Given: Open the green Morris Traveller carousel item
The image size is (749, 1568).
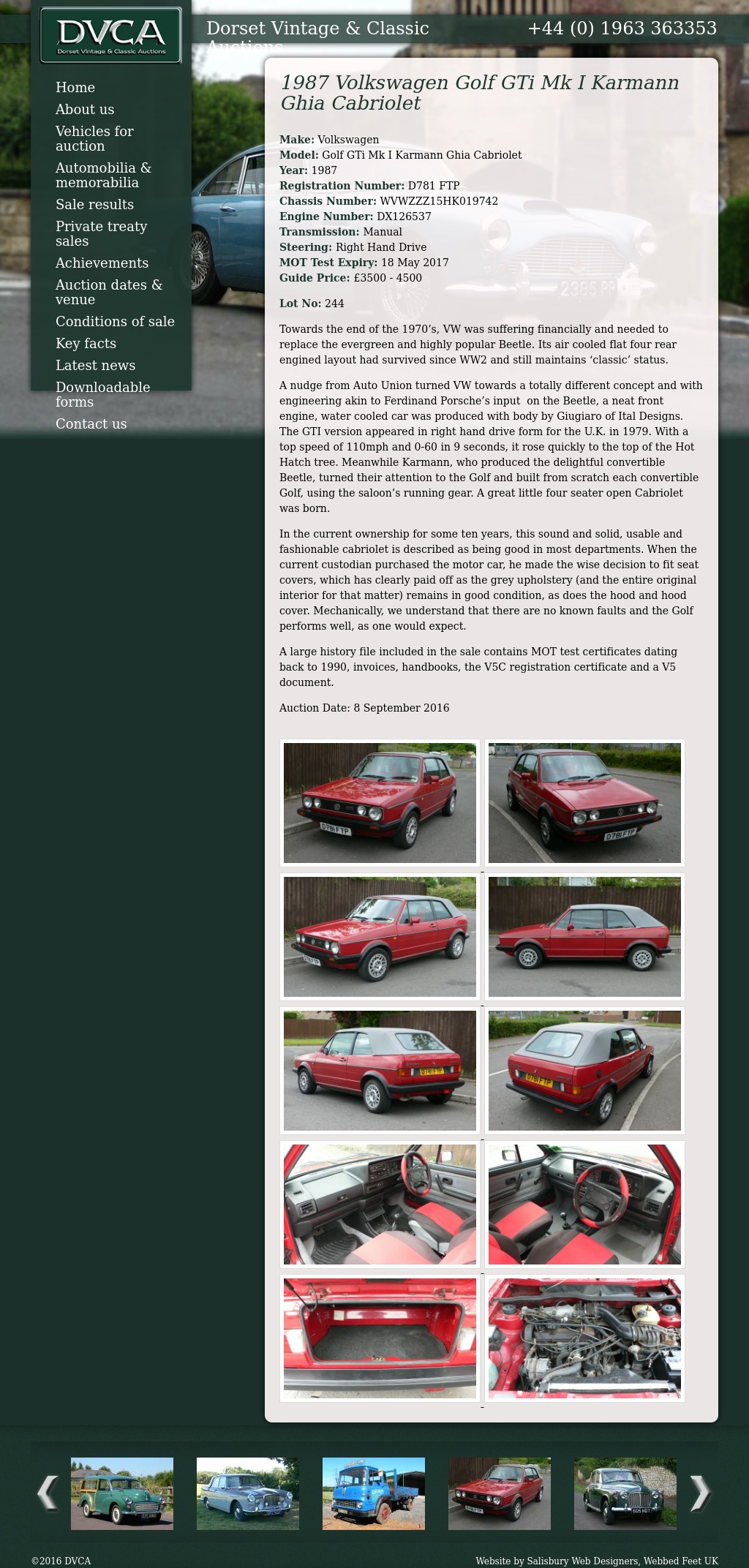Looking at the screenshot, I should tap(122, 1493).
